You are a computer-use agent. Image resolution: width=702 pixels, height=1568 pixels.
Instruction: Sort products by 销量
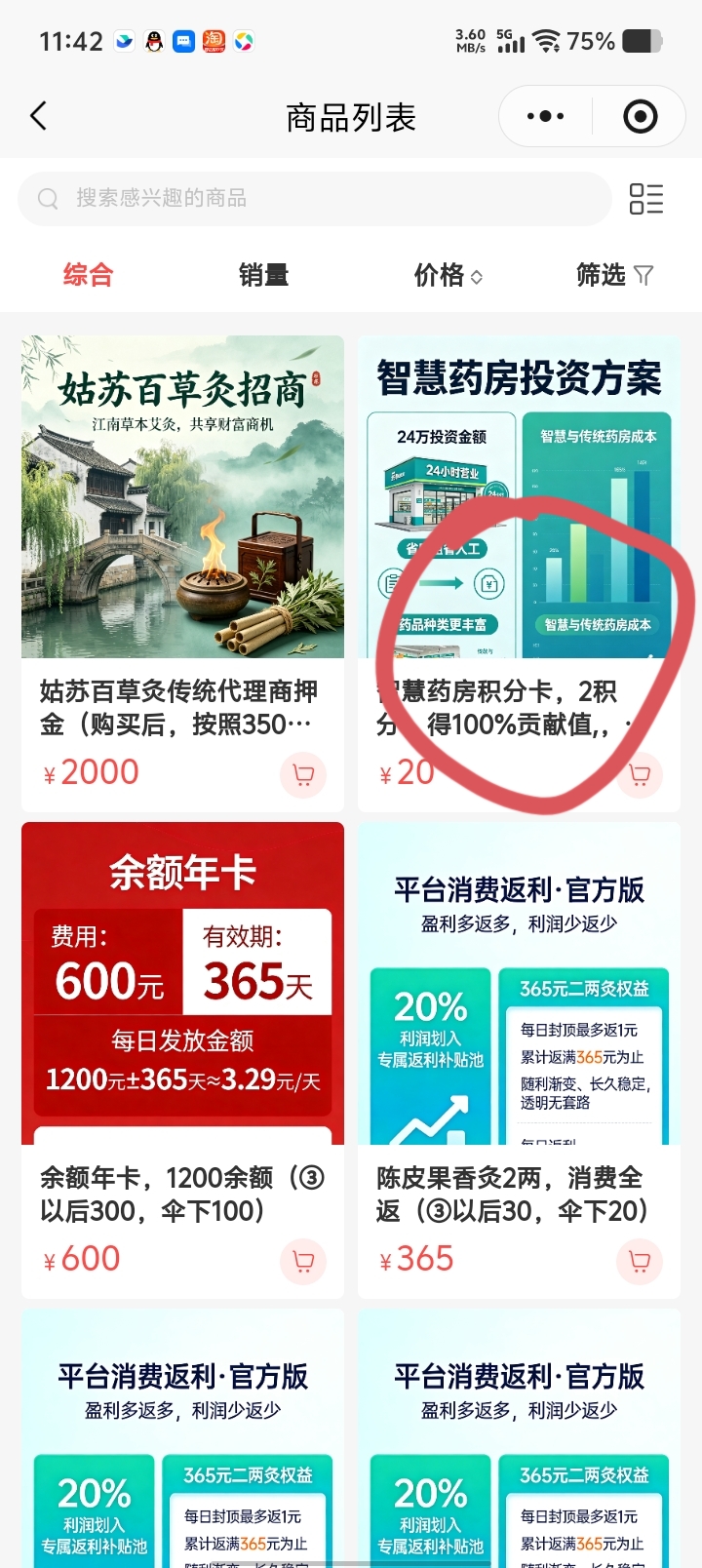point(263,275)
